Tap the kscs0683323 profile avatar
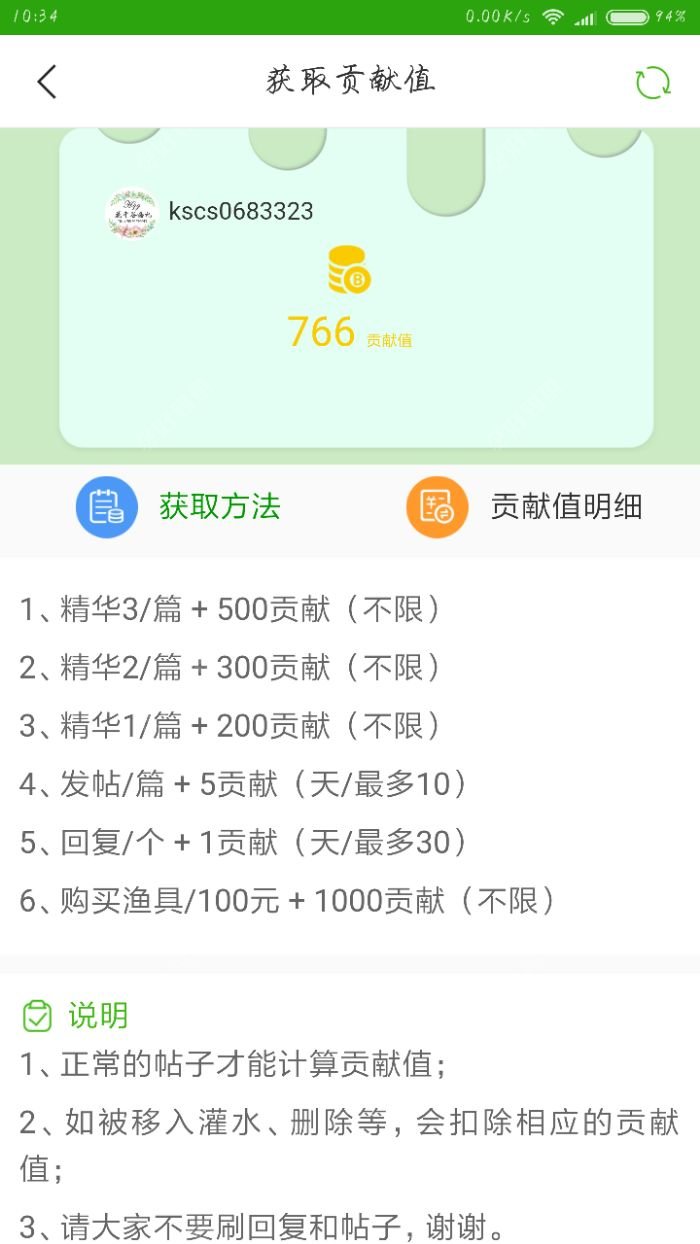The width and height of the screenshot is (700, 1244). coord(132,214)
